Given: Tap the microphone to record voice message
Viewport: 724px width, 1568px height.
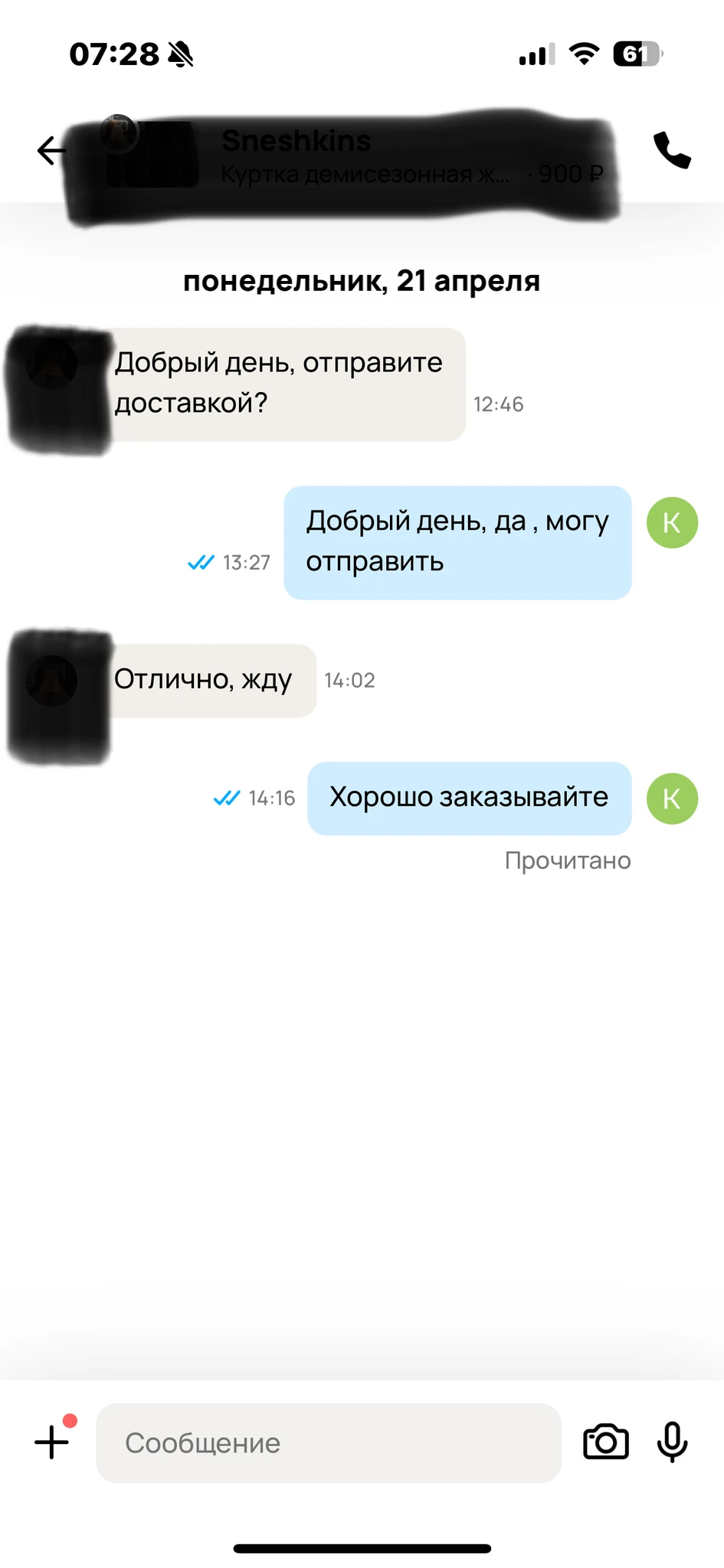Looking at the screenshot, I should point(672,1442).
